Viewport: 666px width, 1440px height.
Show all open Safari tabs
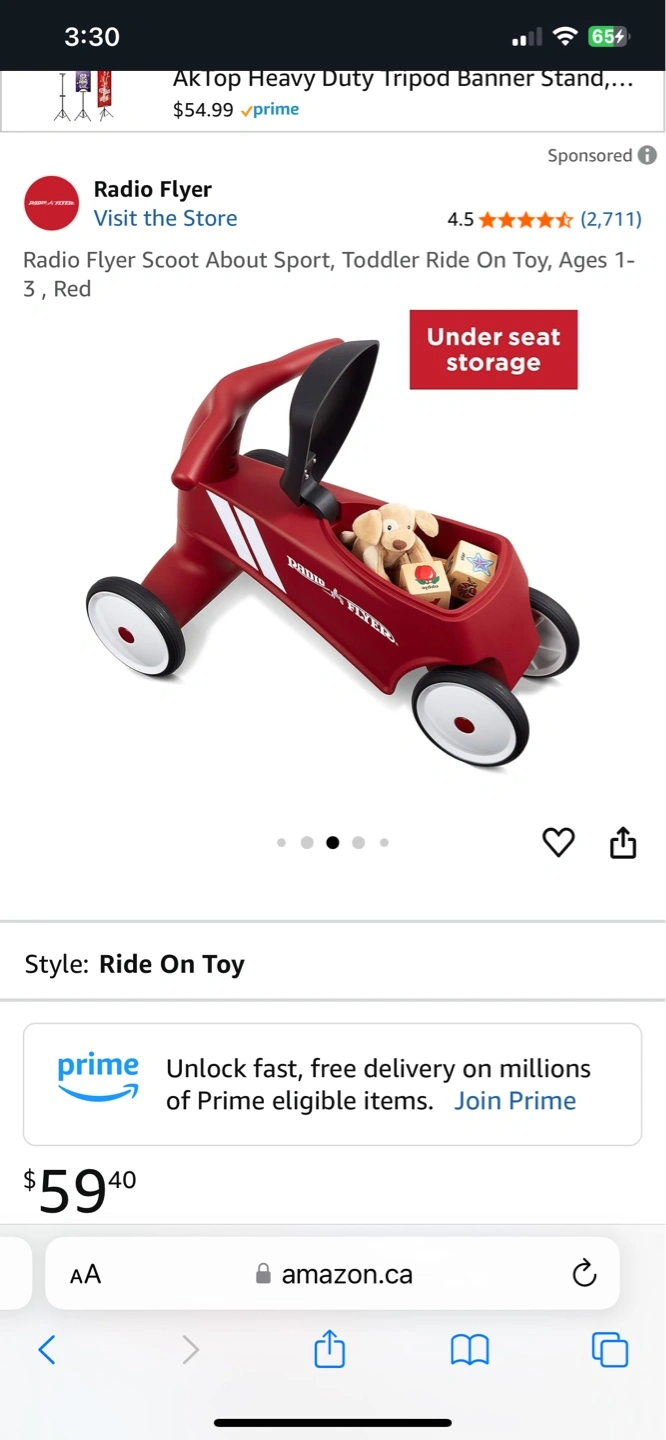pos(610,1350)
